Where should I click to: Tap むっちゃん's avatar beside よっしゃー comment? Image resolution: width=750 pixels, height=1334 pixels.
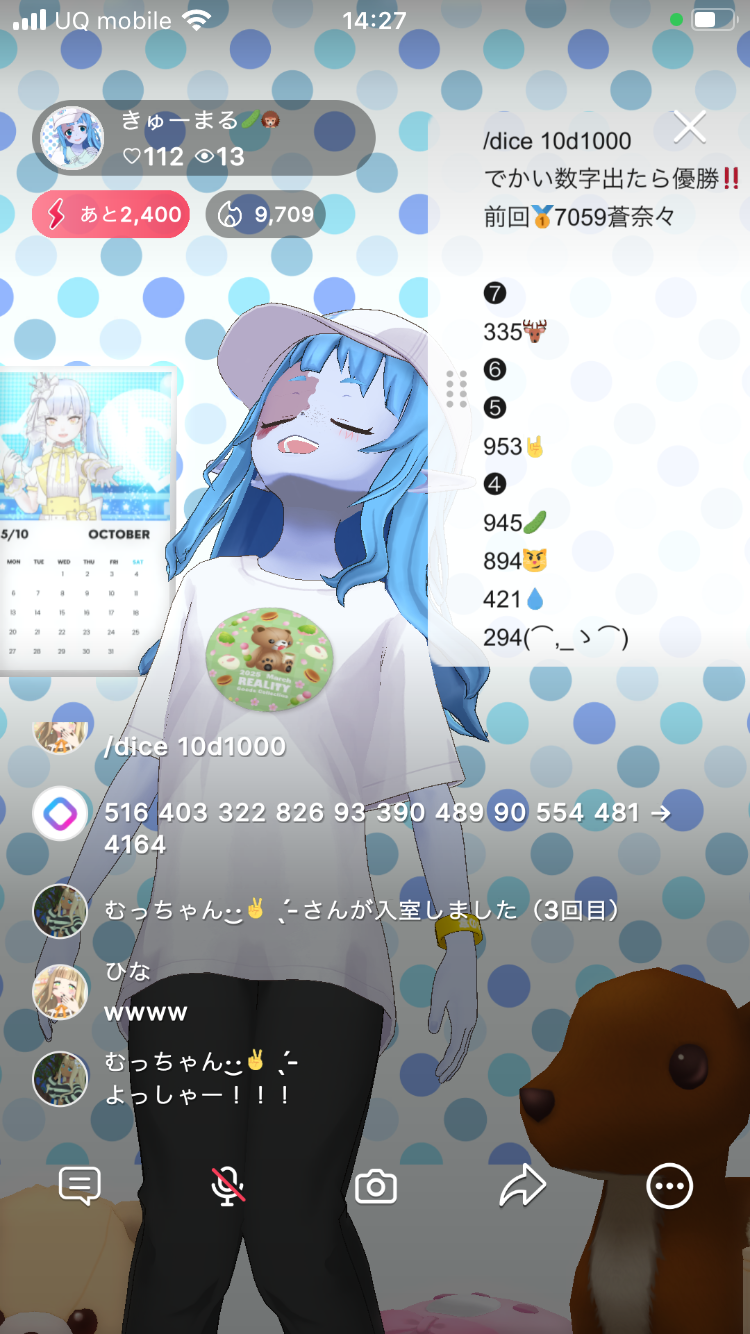60,1078
